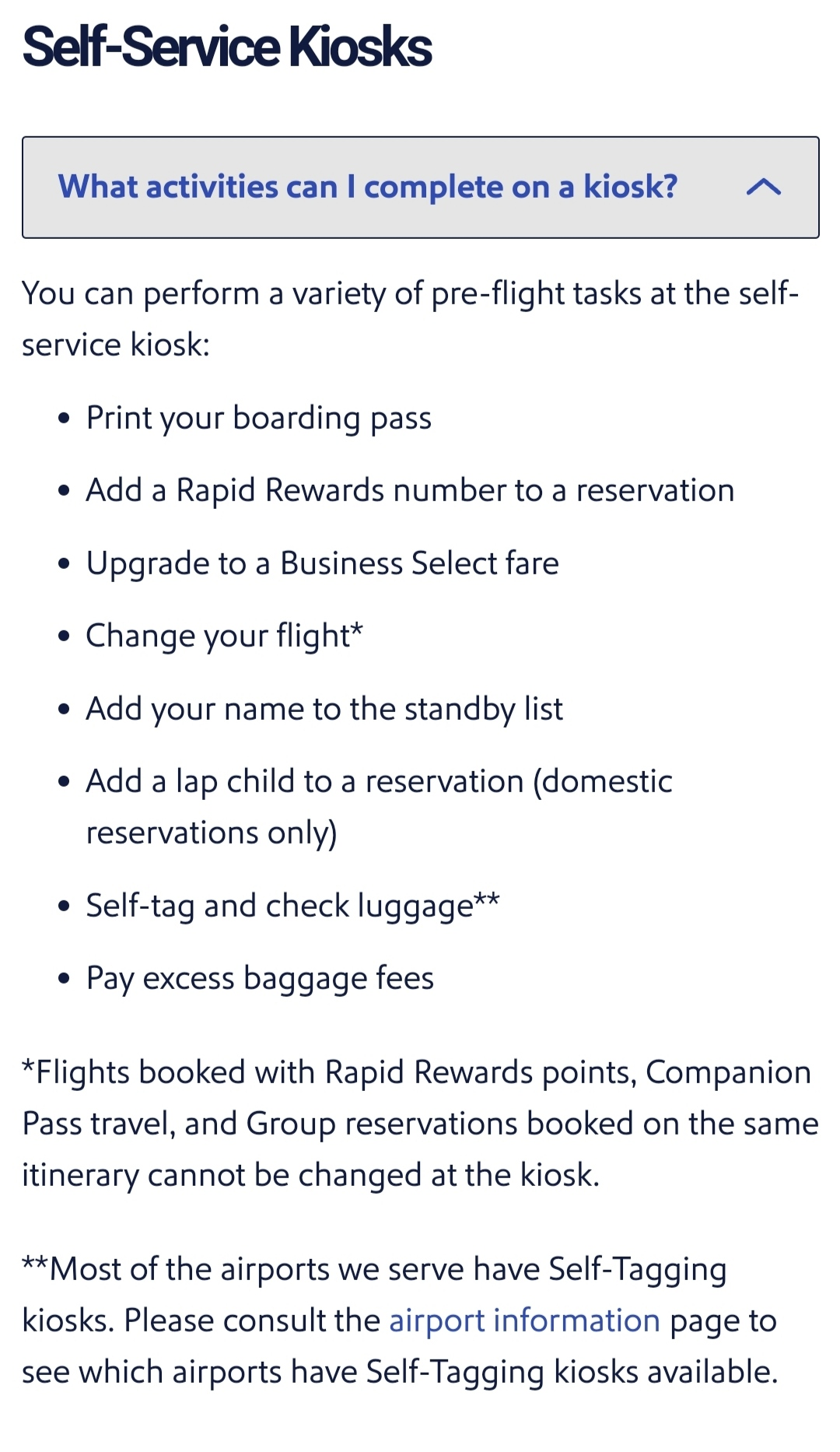Viewport: 840px width, 1452px height.
Task: Open the airport information link
Action: (524, 1320)
